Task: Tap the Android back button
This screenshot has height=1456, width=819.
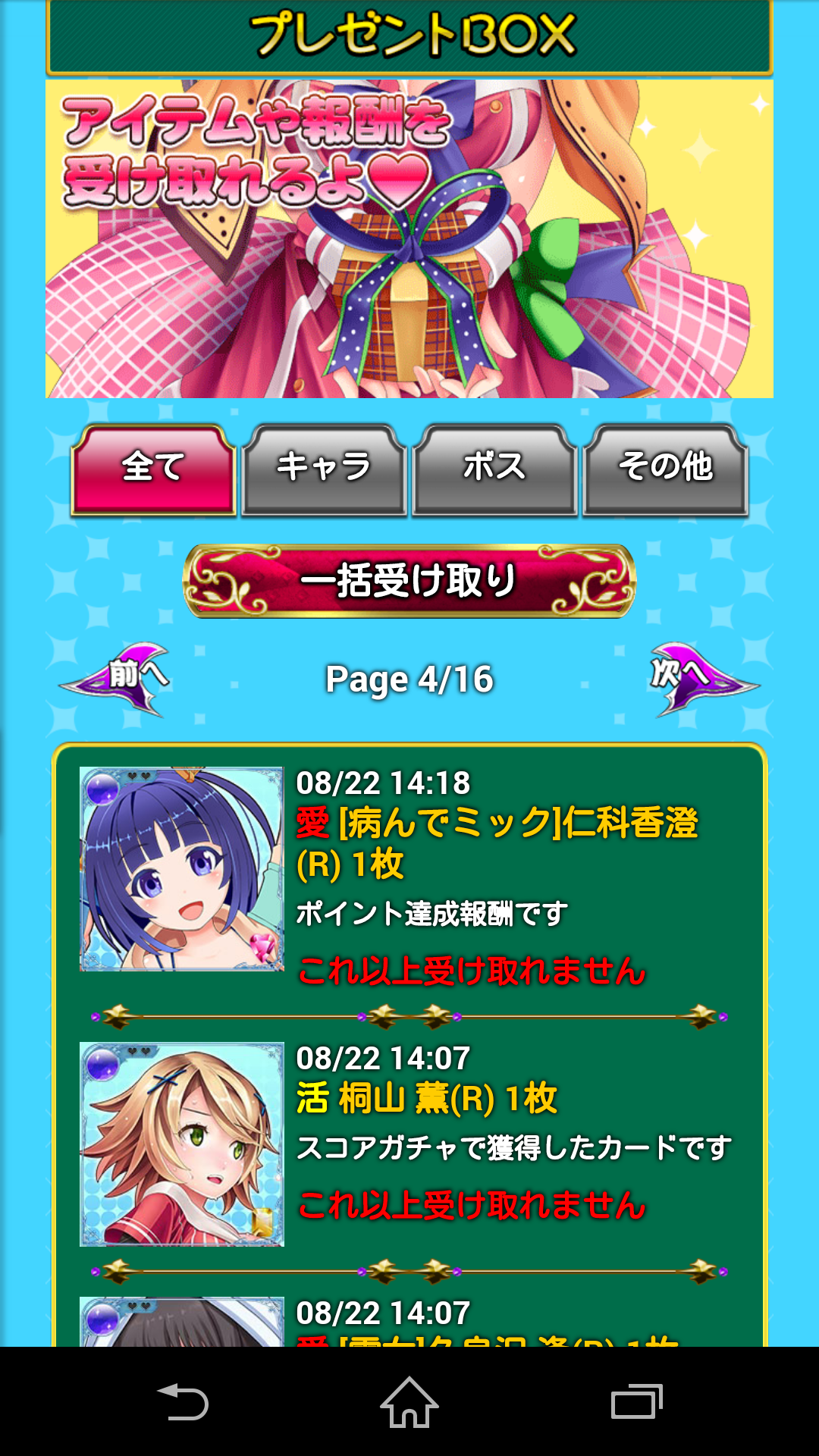Action: (x=182, y=1403)
